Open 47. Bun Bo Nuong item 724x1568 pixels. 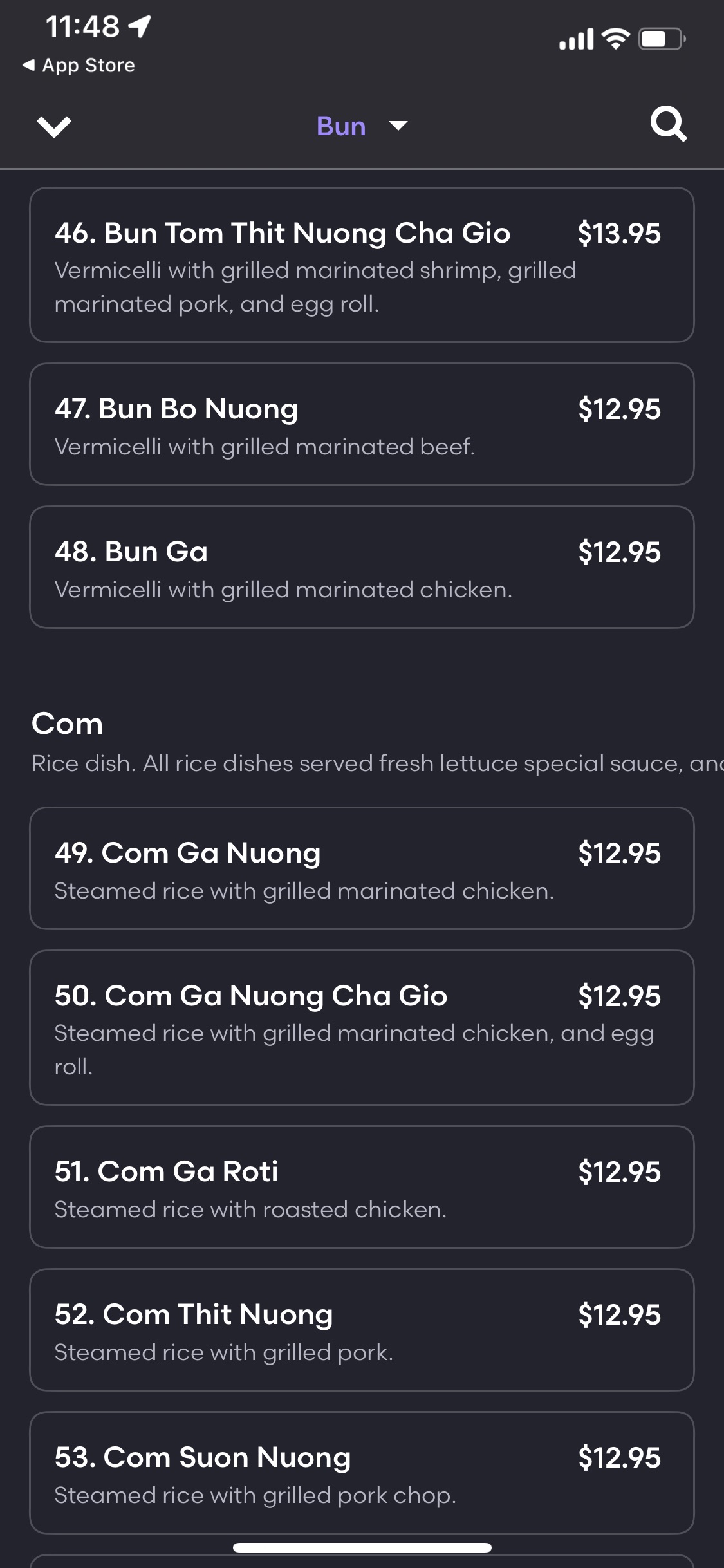362,425
